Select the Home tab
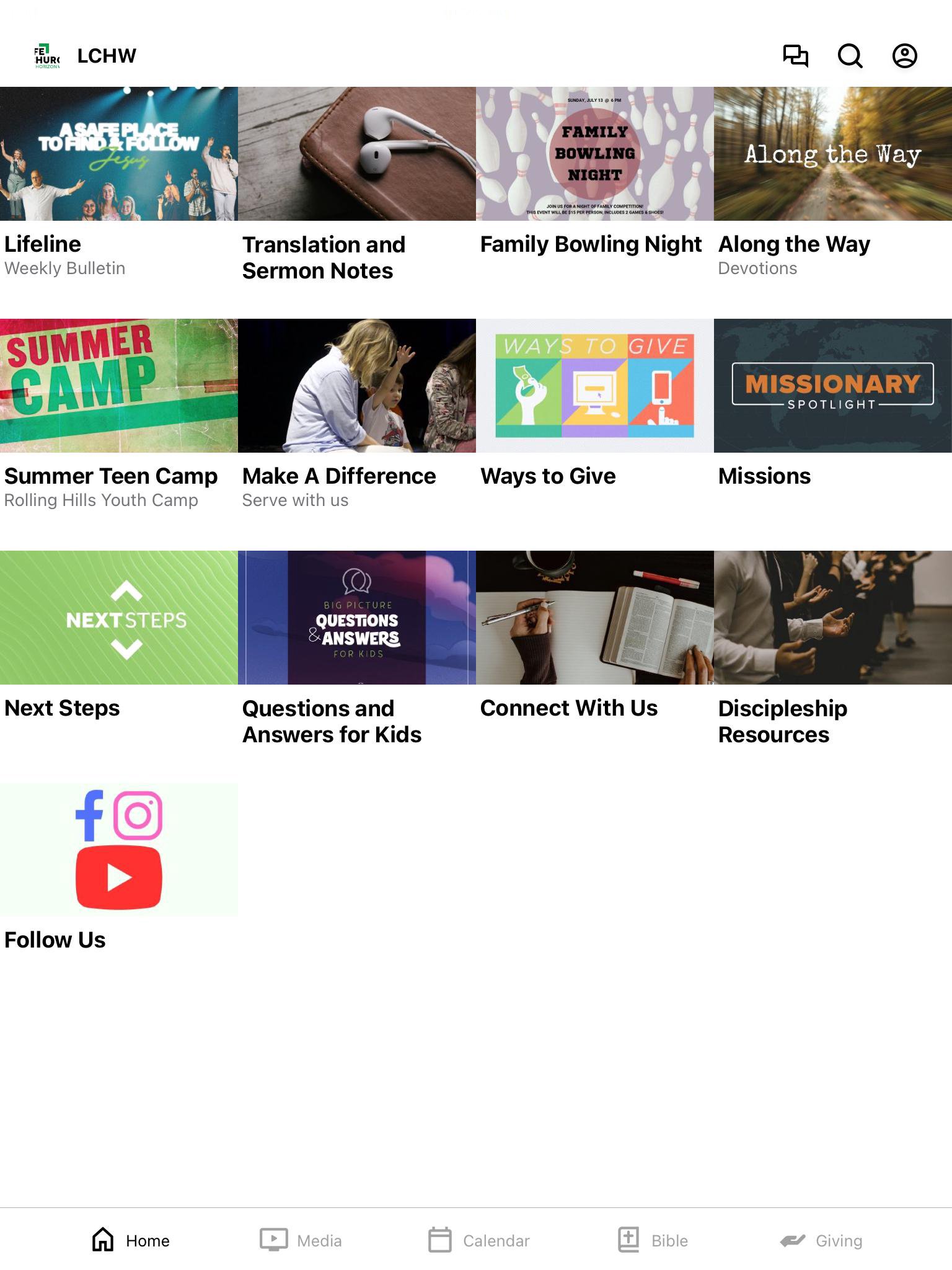 point(131,1240)
